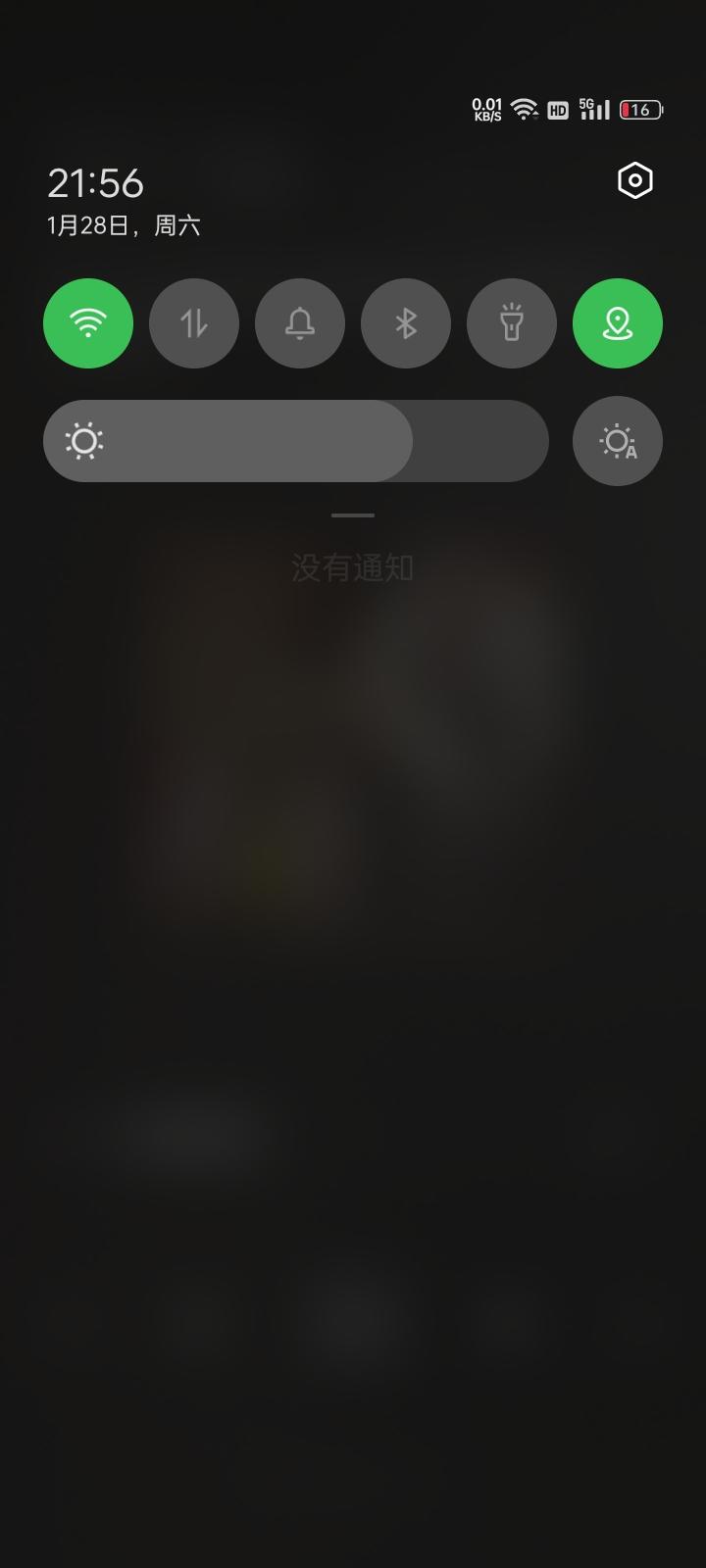Select the bell notification sound tile
706x1568 pixels.
299,323
